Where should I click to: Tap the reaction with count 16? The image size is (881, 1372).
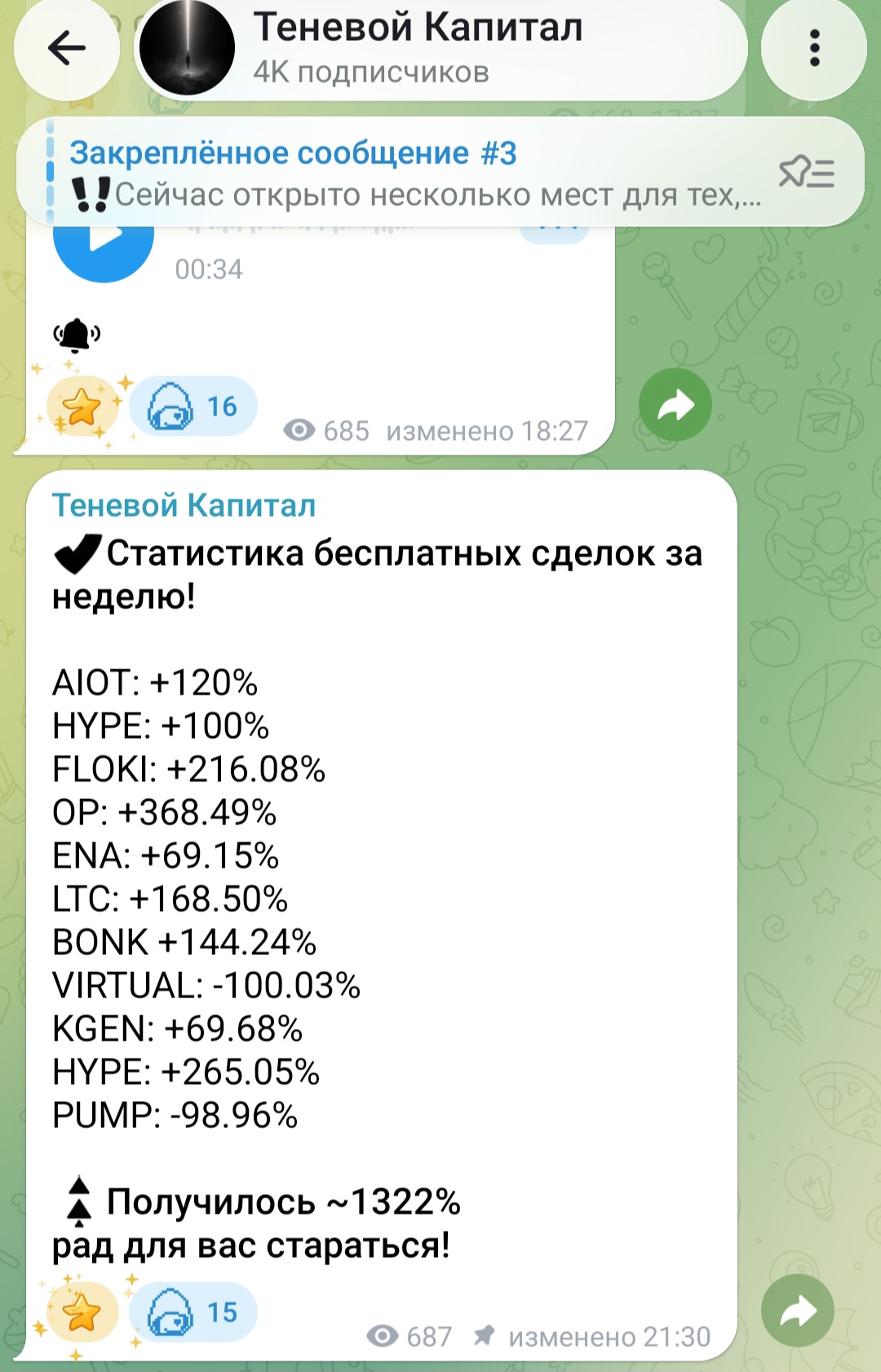pos(193,406)
